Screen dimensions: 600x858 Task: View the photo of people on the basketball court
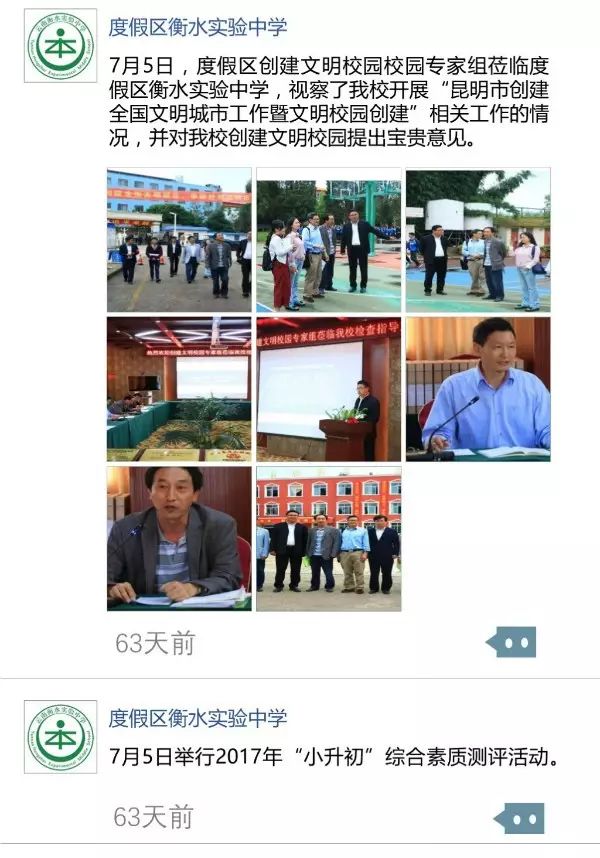[328, 240]
